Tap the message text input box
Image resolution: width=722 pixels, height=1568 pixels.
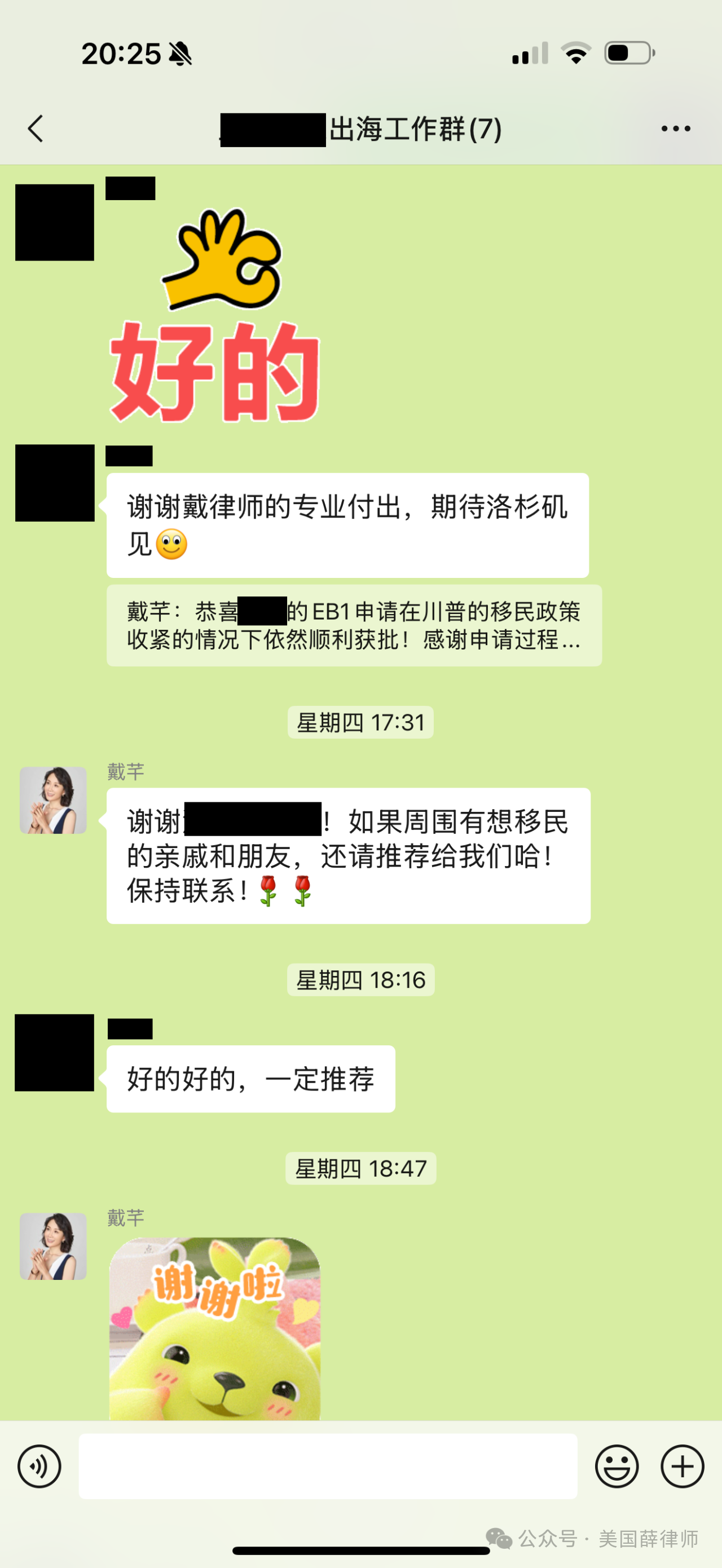[328, 1467]
